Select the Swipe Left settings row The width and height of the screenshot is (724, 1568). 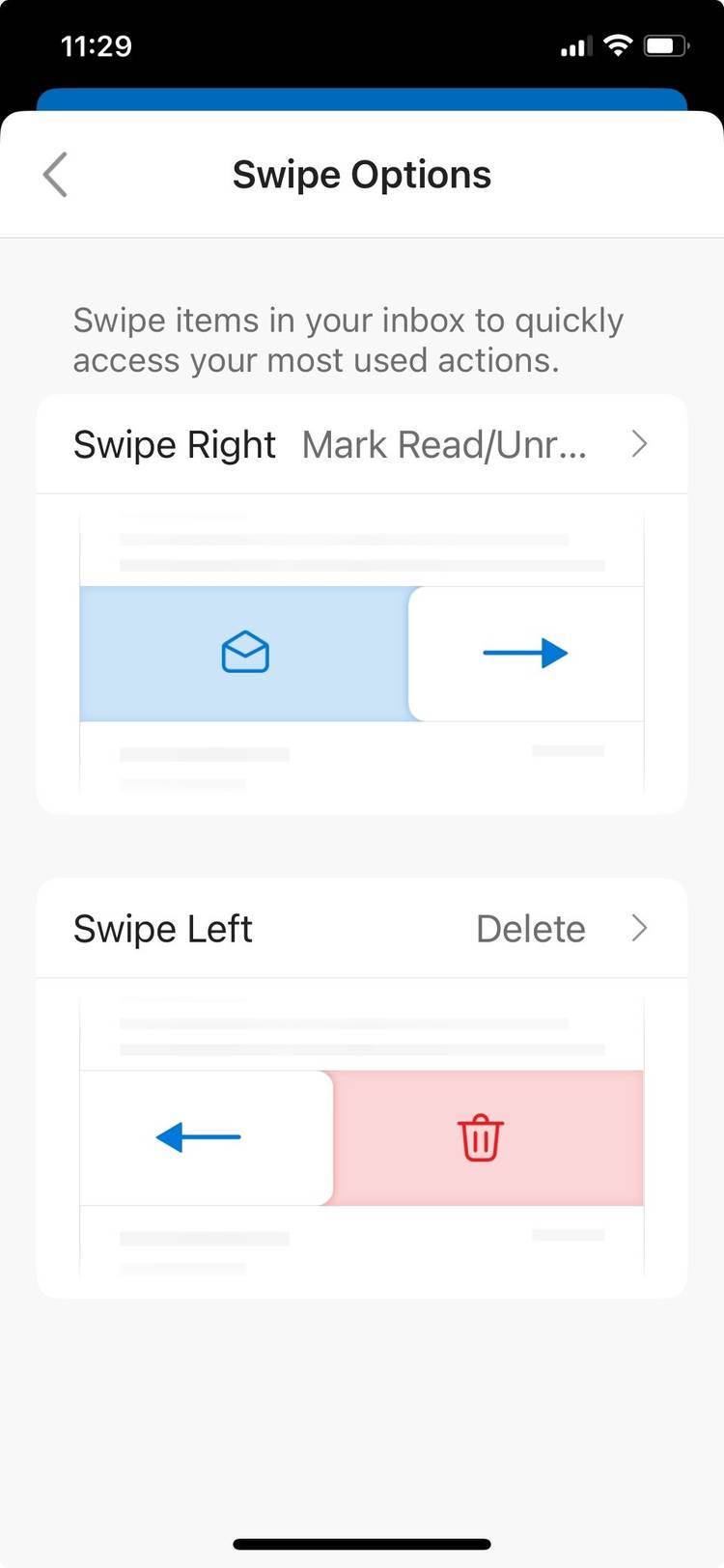[x=362, y=928]
